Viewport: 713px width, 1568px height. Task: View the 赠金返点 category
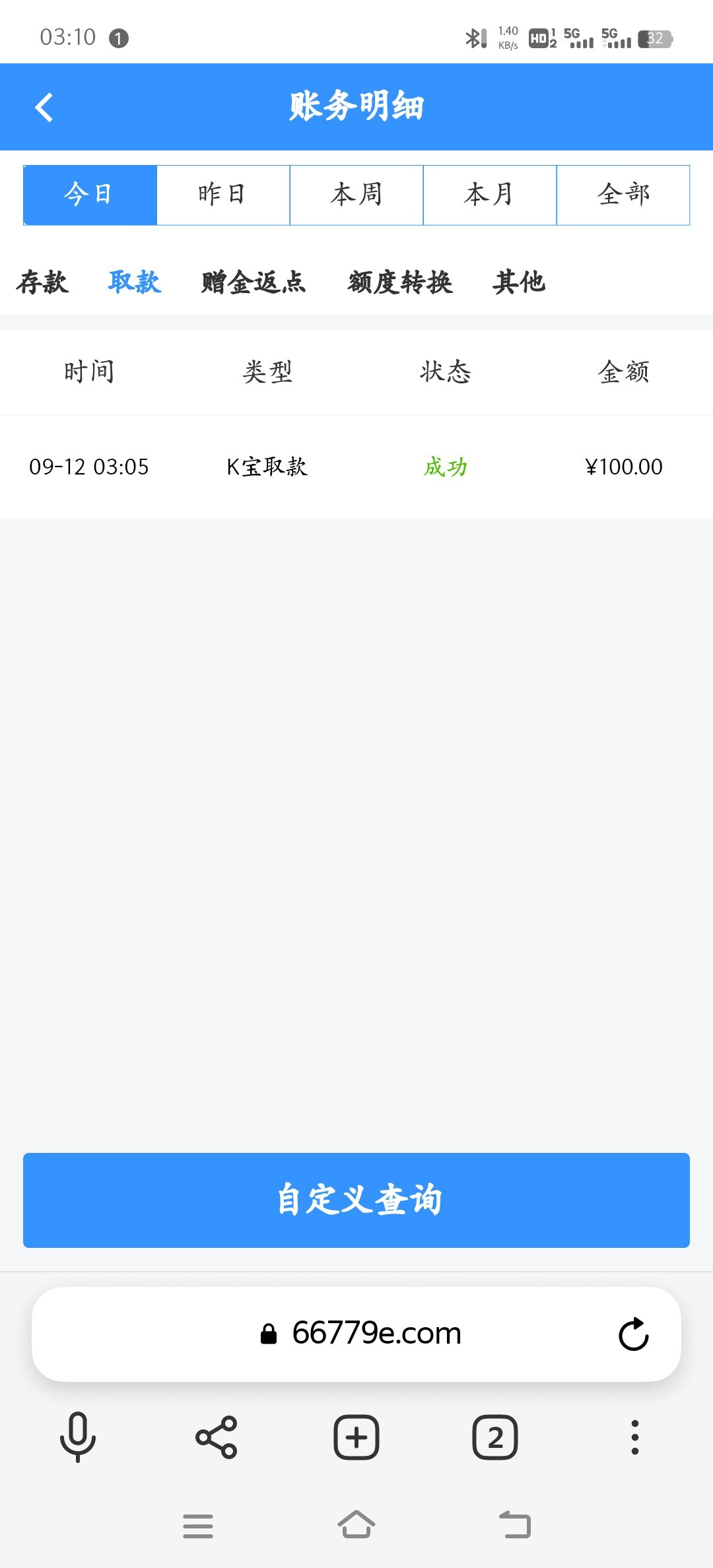click(x=254, y=282)
